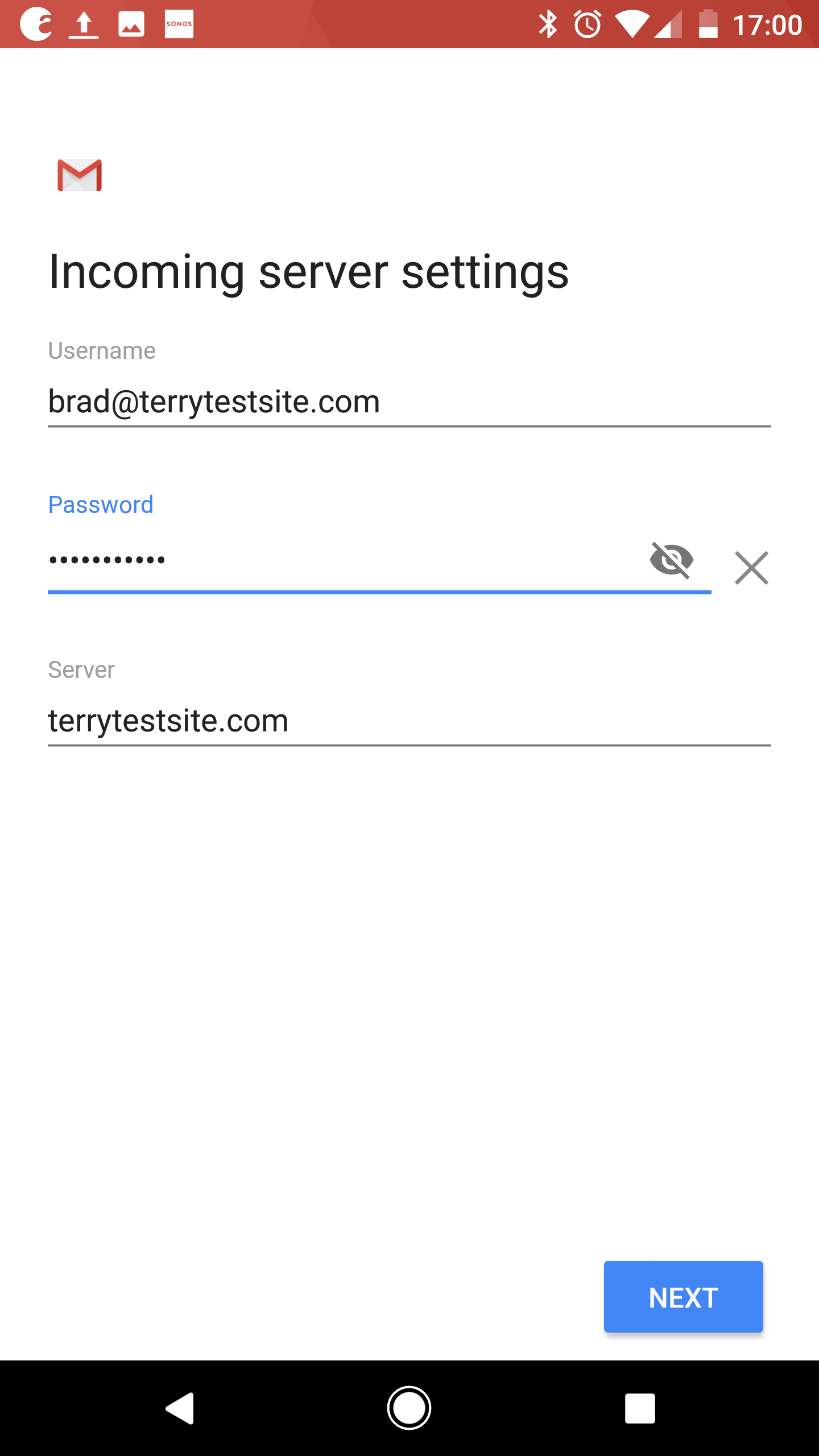Show the hidden password
This screenshot has width=819, height=1456.
(672, 560)
